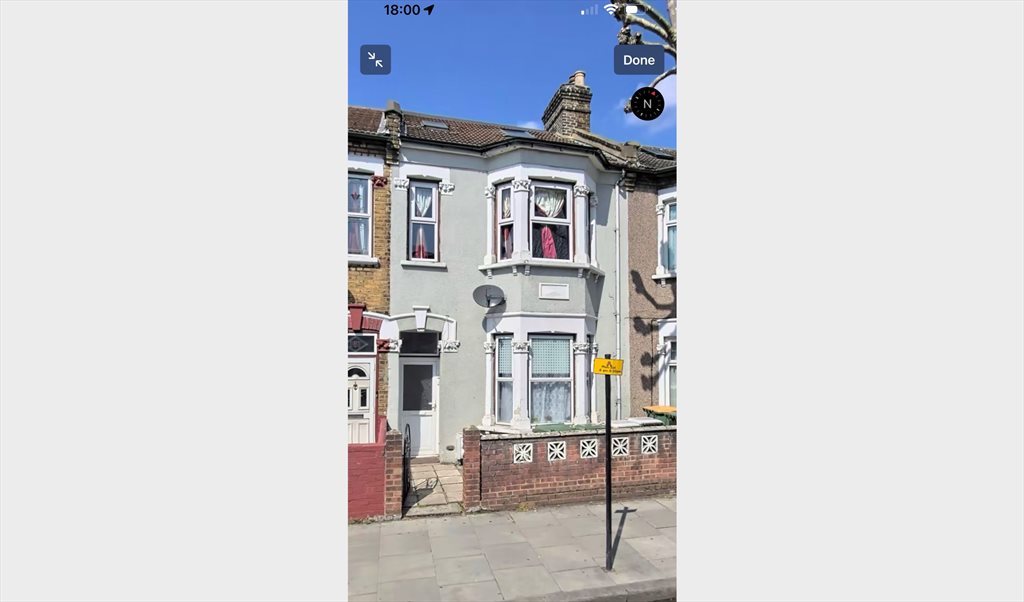Viewport: 1024px width, 602px height.
Task: Tap Done to close the view
Action: [x=638, y=60]
